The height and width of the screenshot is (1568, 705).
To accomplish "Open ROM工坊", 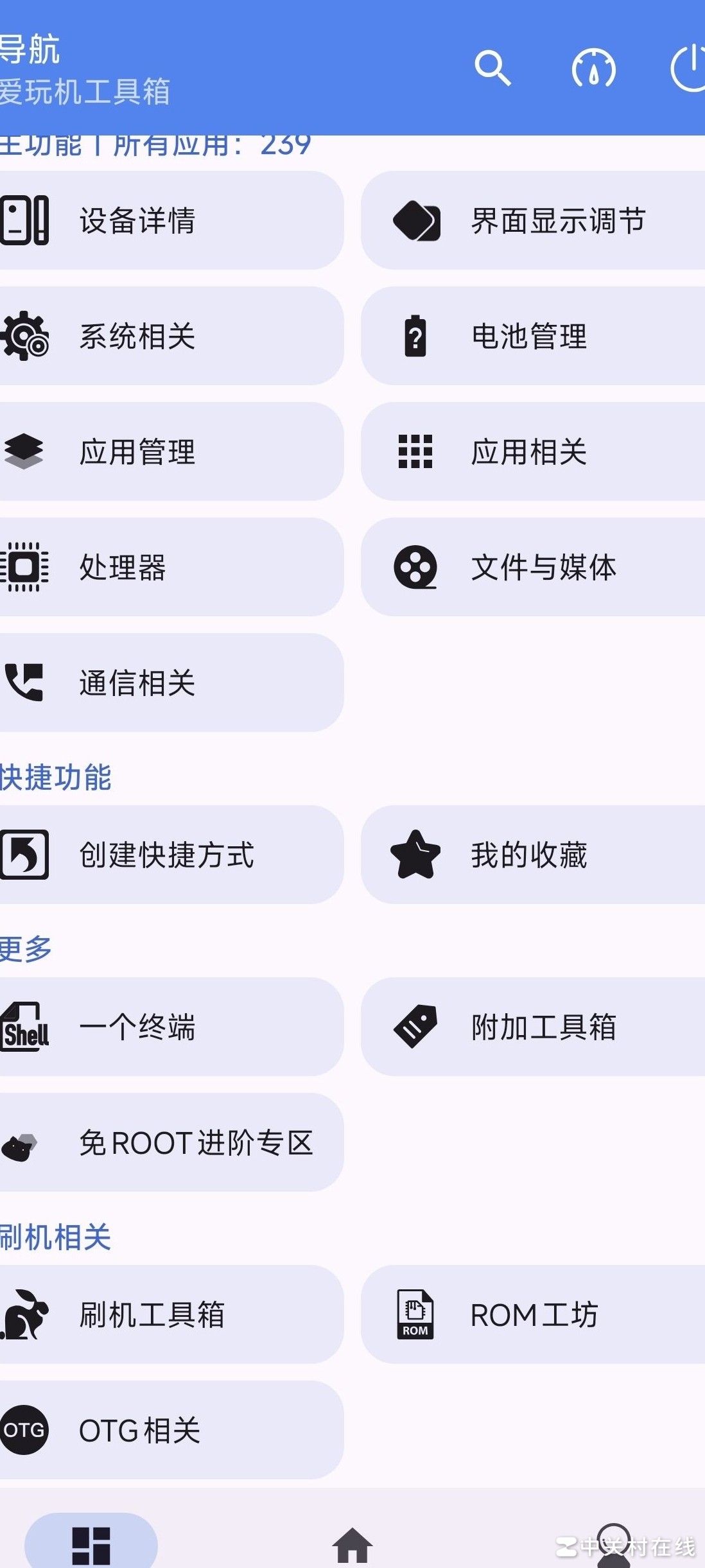I will [x=533, y=1314].
